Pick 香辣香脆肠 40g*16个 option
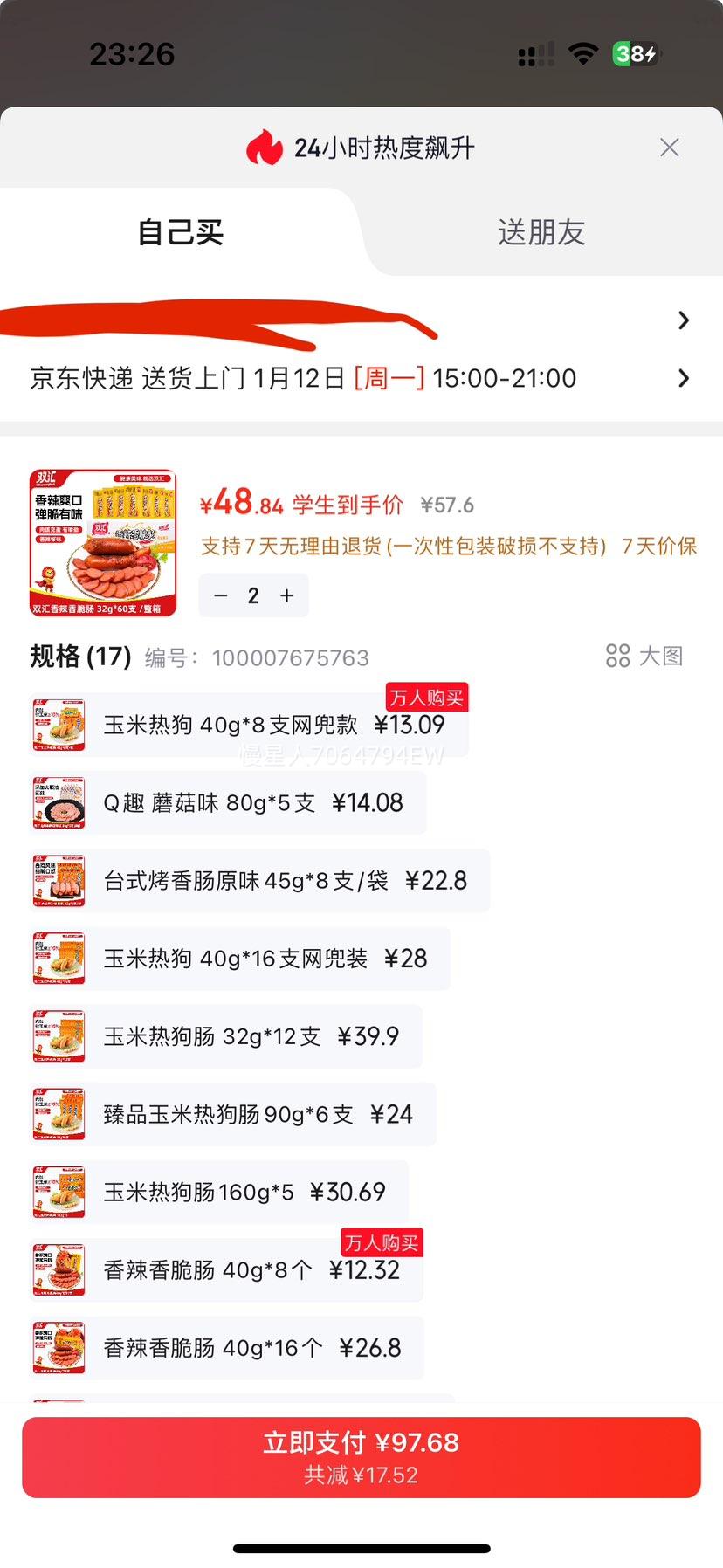 [227, 1348]
